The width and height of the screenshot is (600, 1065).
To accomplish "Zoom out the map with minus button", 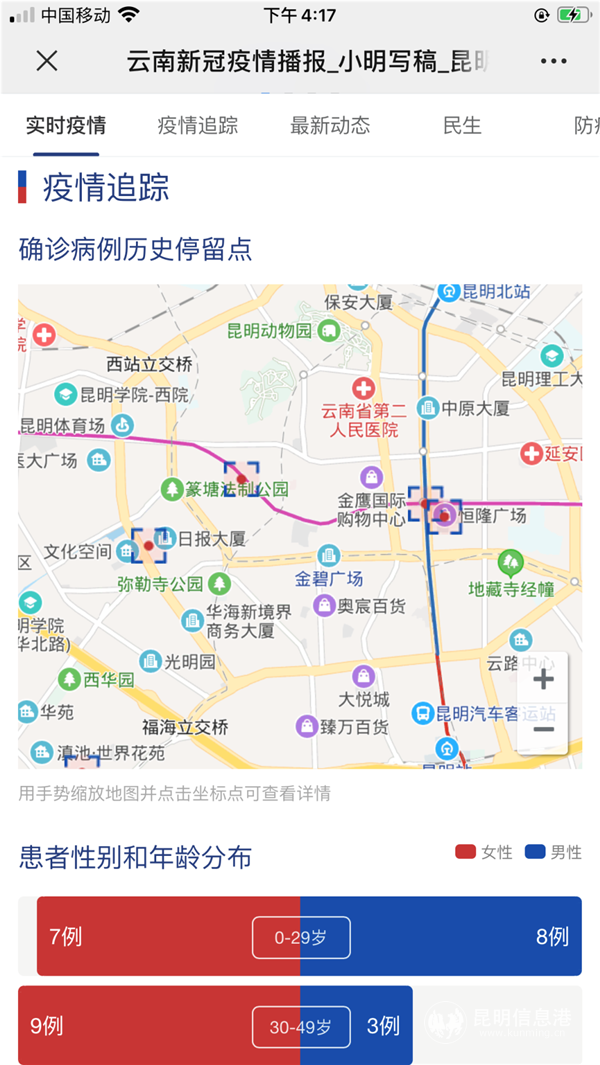I will click(x=543, y=729).
